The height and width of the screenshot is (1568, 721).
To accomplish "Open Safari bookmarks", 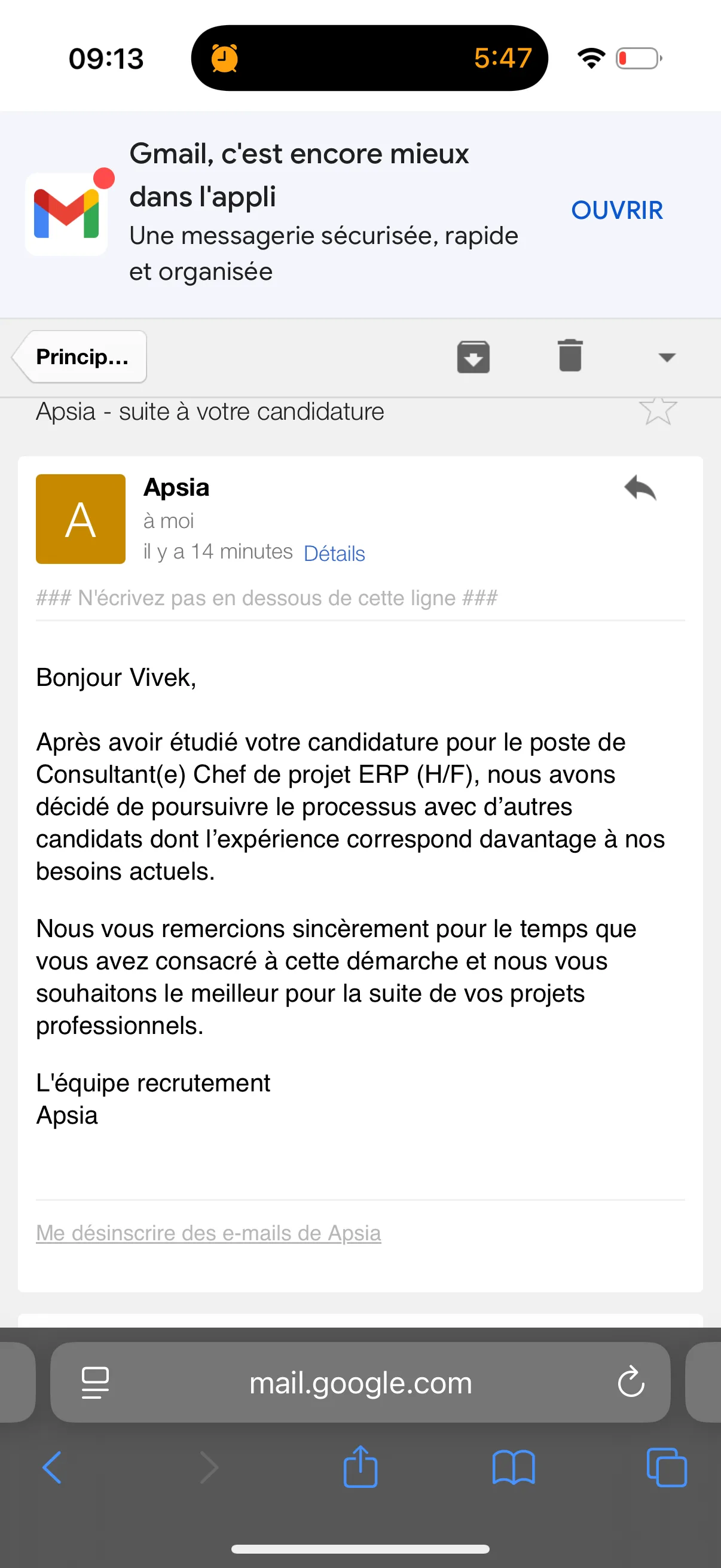I will point(514,1468).
